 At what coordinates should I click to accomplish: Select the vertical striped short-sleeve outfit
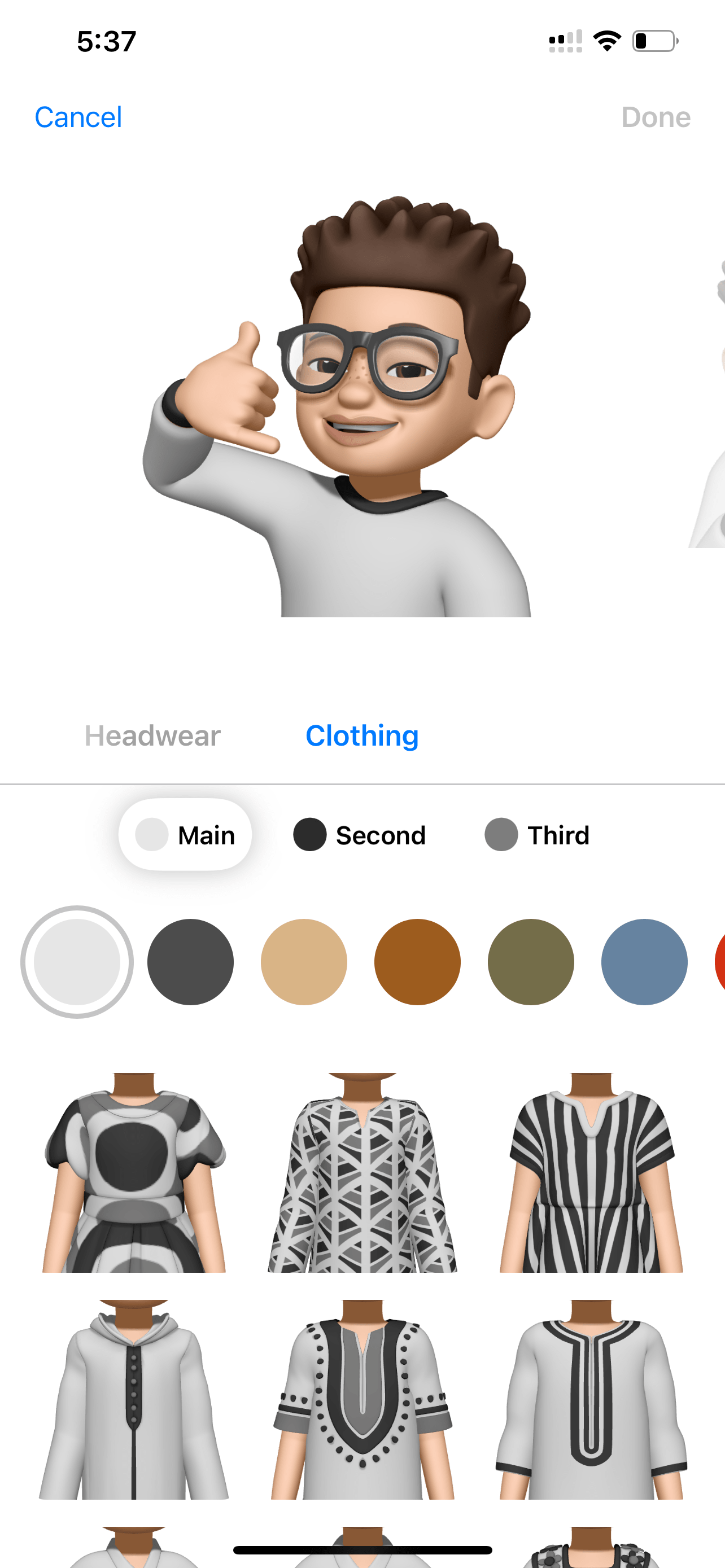591,1172
